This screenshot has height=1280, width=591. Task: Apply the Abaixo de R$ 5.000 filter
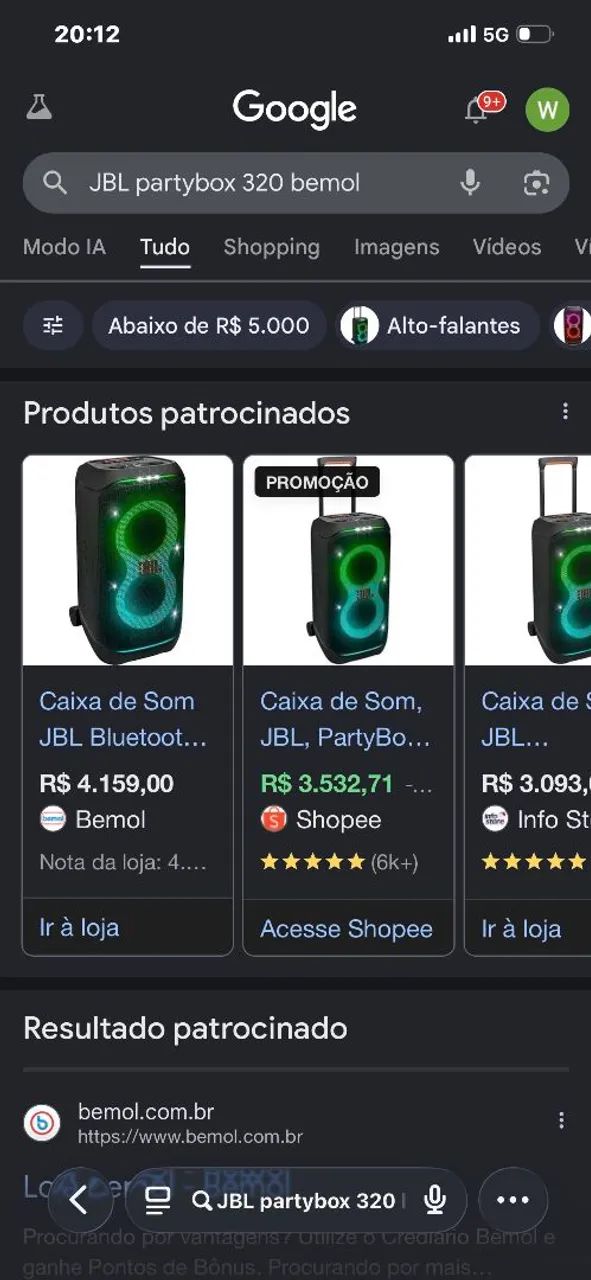pos(209,326)
